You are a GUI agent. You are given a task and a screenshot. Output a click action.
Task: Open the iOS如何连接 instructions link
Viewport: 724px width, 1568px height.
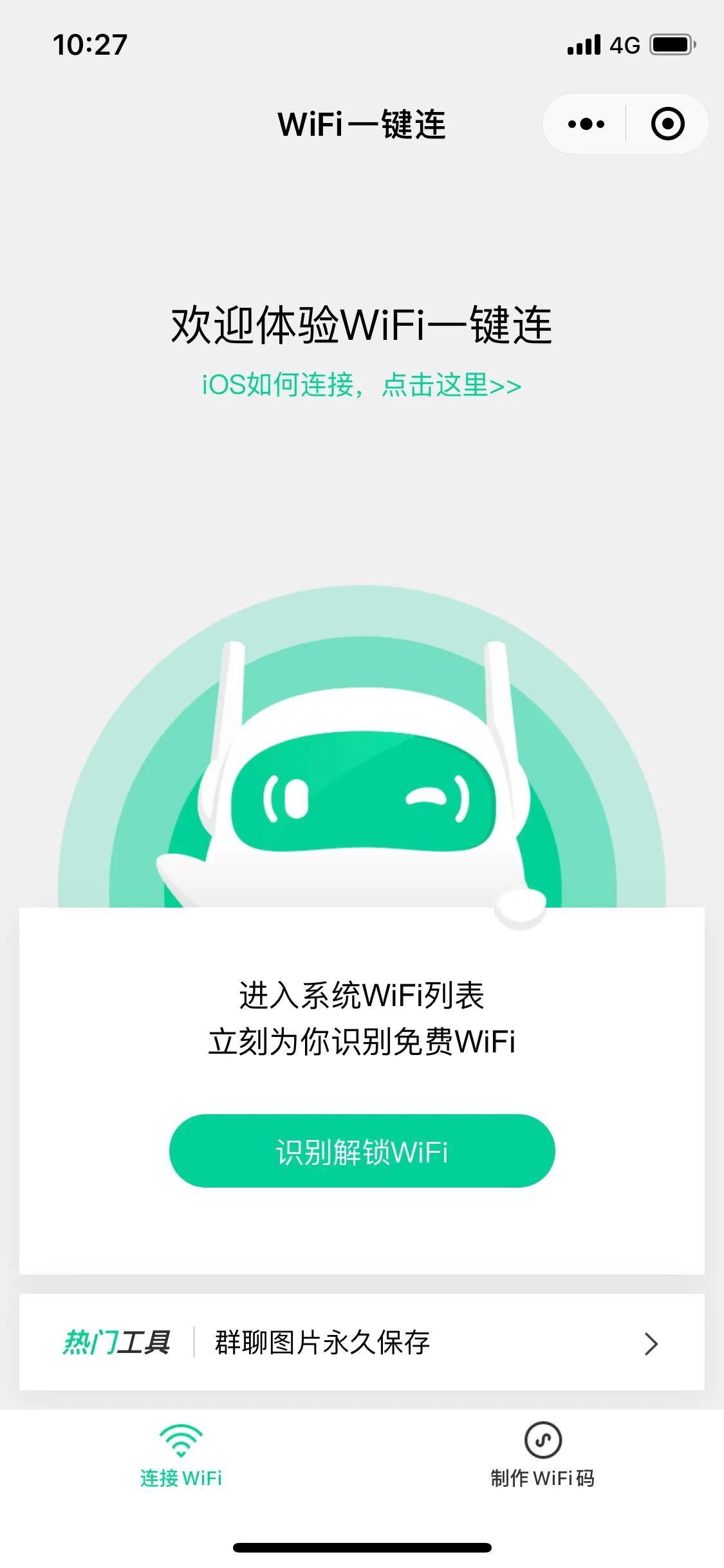(362, 386)
